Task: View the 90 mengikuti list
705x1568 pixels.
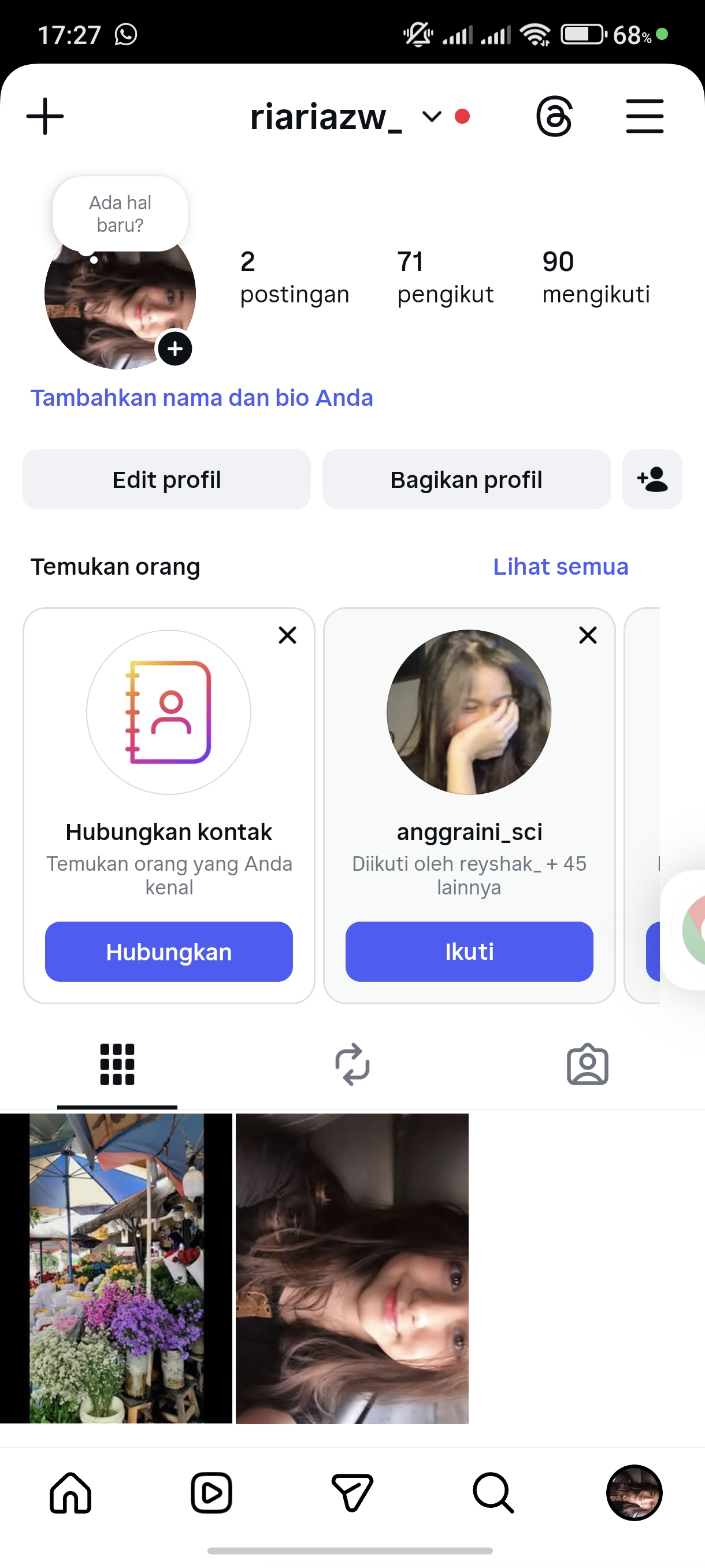Action: point(595,277)
